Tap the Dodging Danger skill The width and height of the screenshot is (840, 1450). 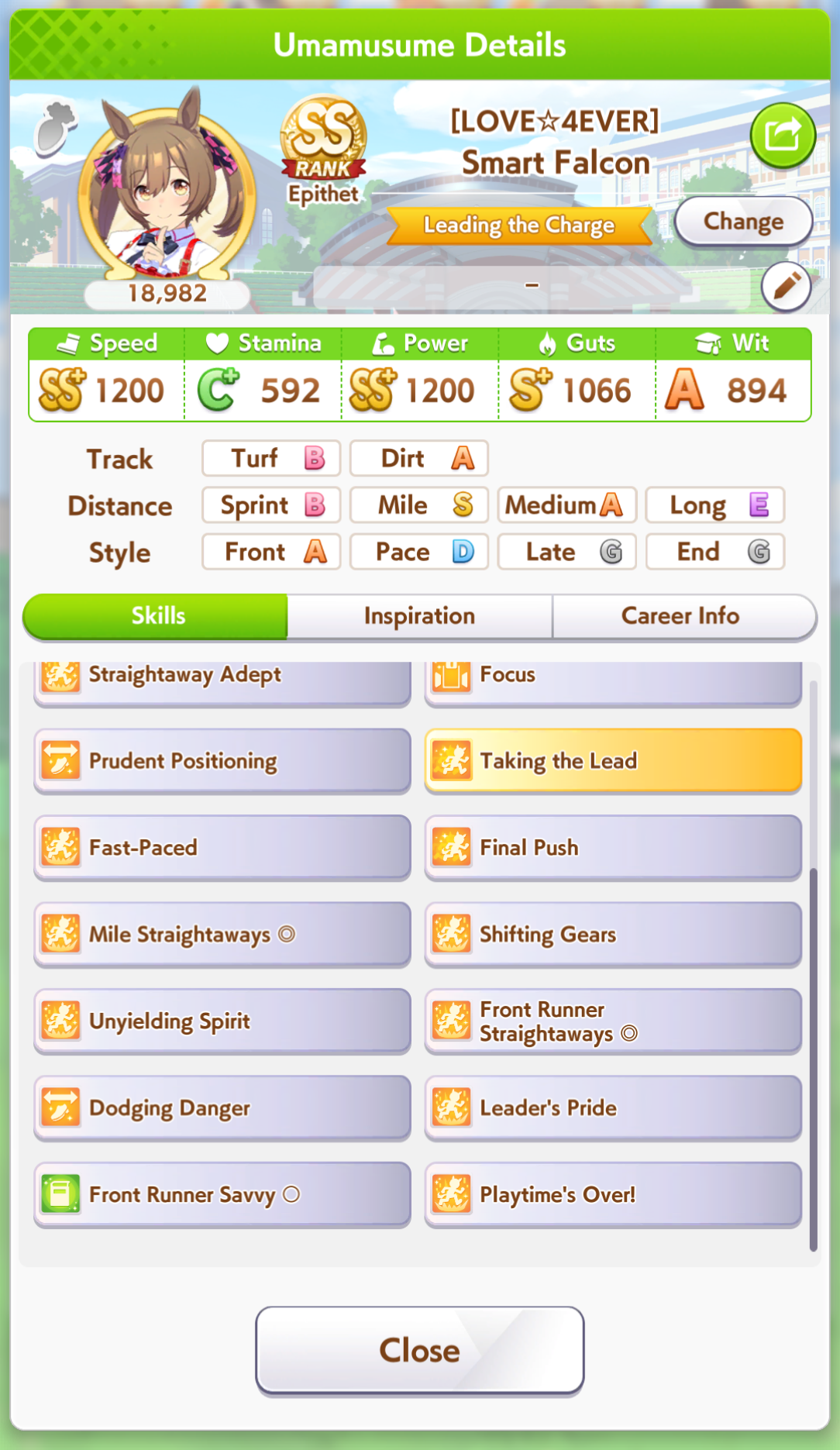222,1108
